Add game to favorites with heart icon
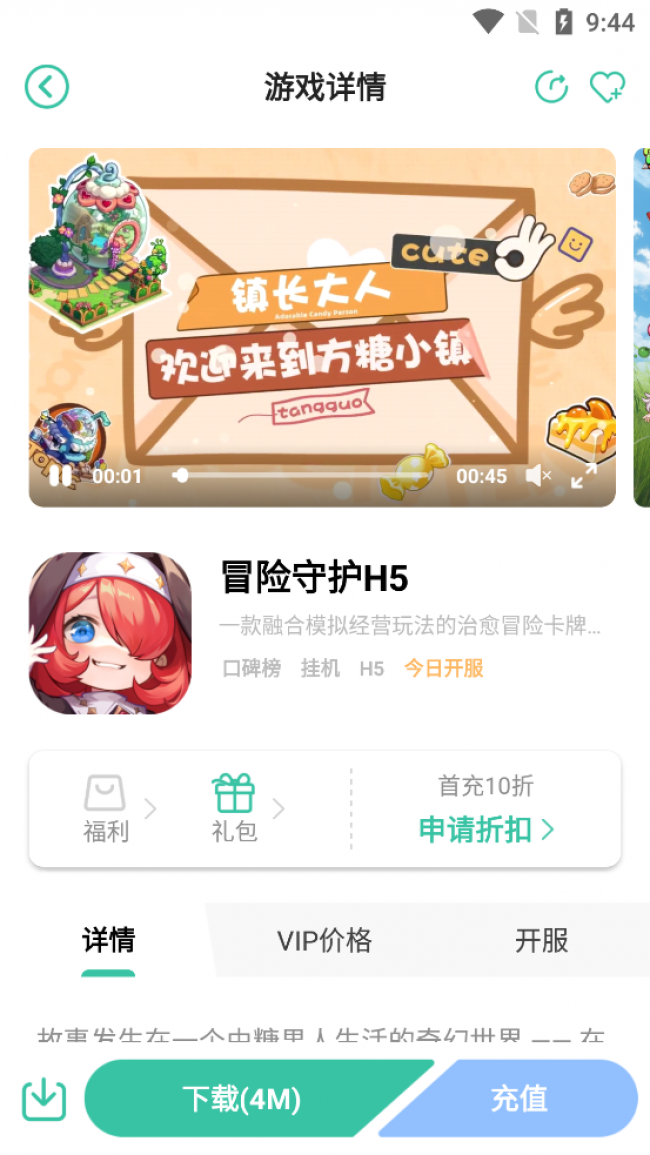 [607, 87]
